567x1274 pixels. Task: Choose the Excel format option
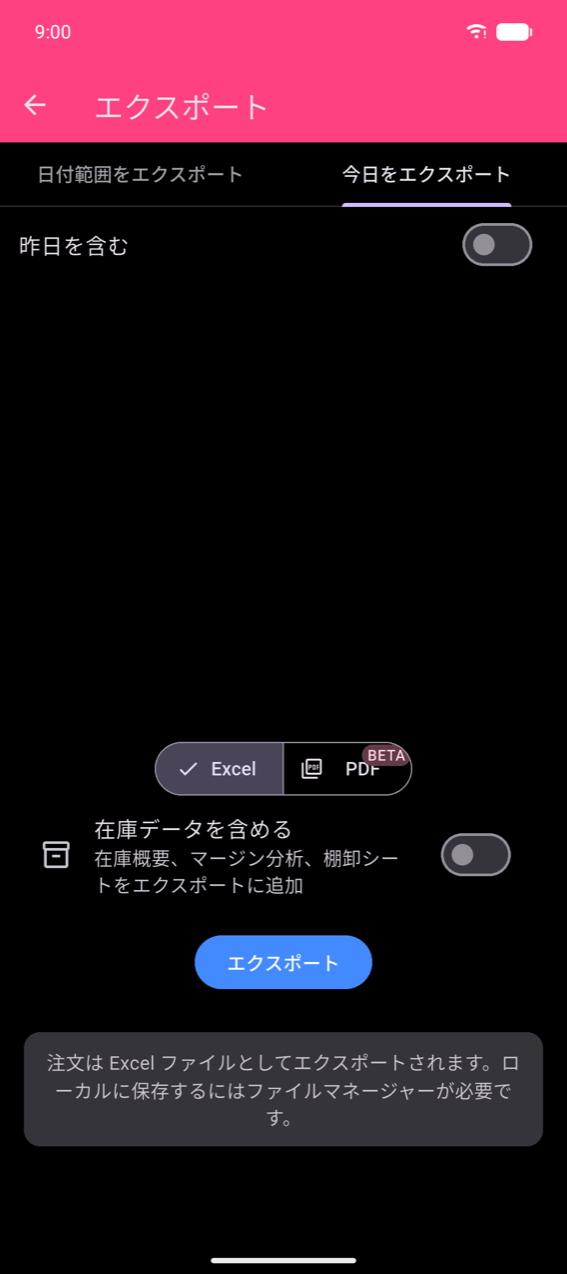click(x=219, y=769)
